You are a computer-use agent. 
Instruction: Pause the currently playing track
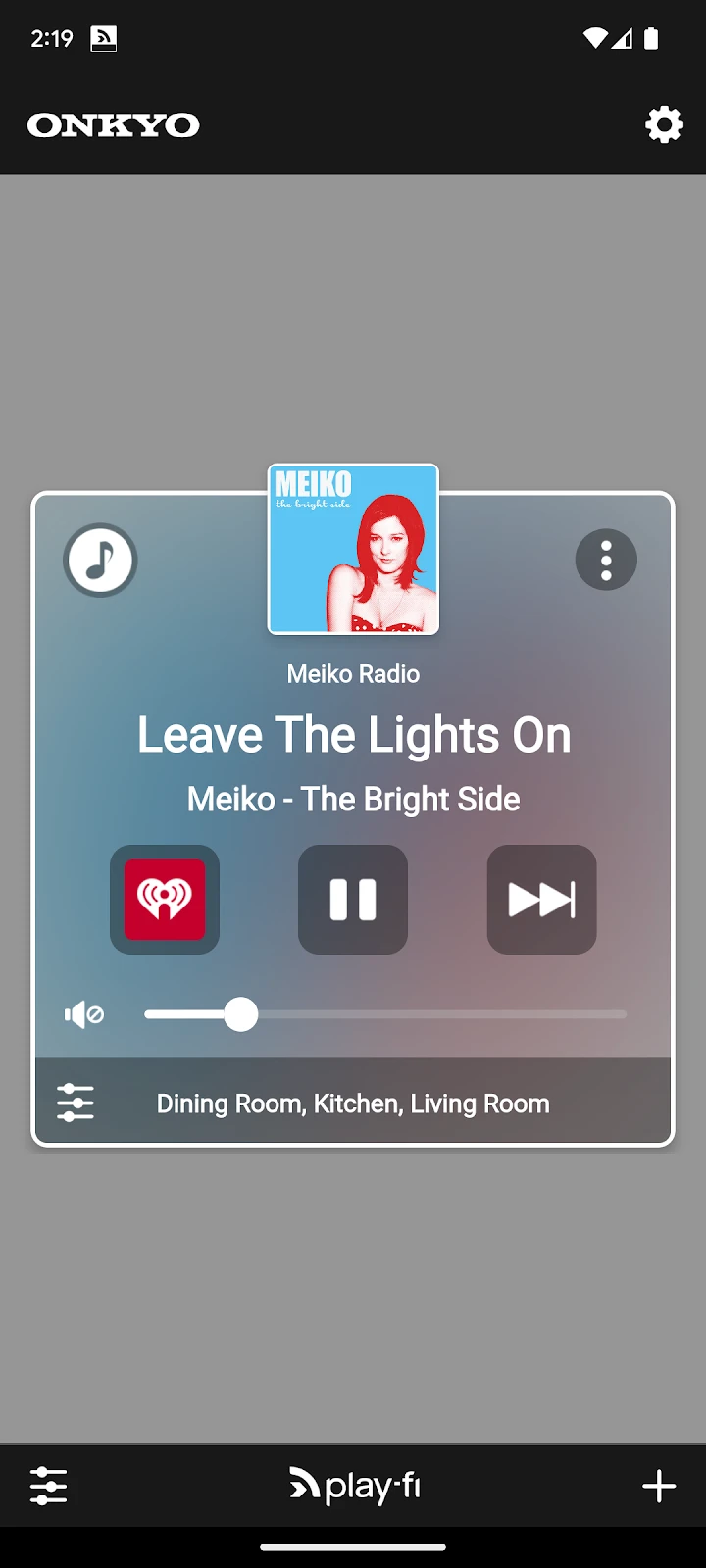pos(353,899)
